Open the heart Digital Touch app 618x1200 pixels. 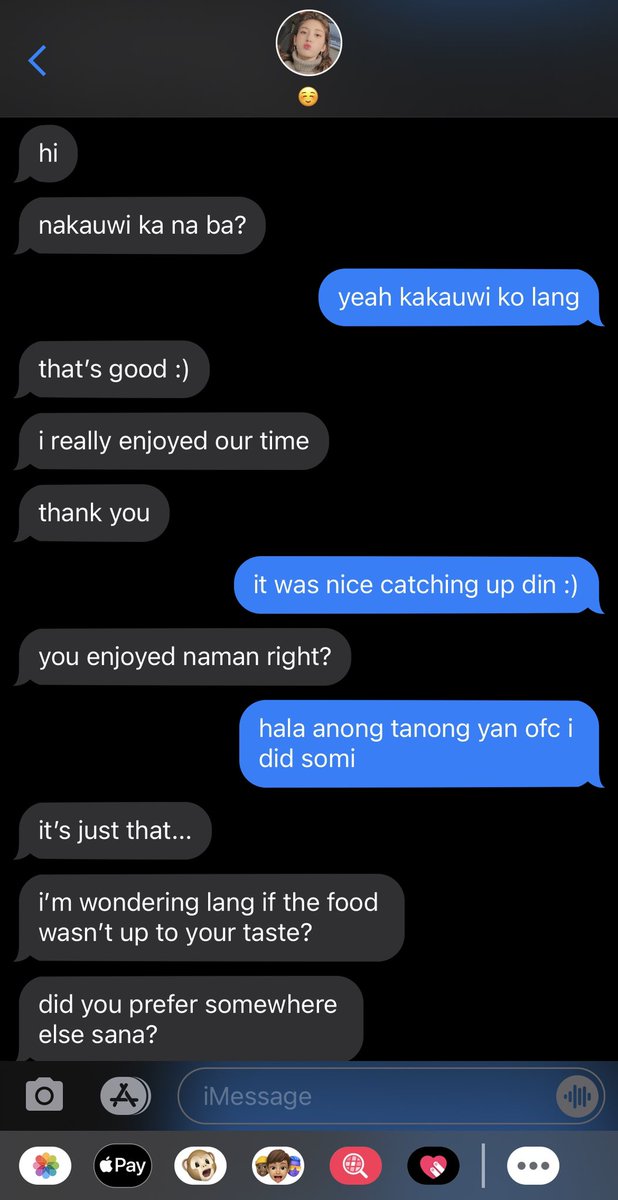click(433, 1166)
